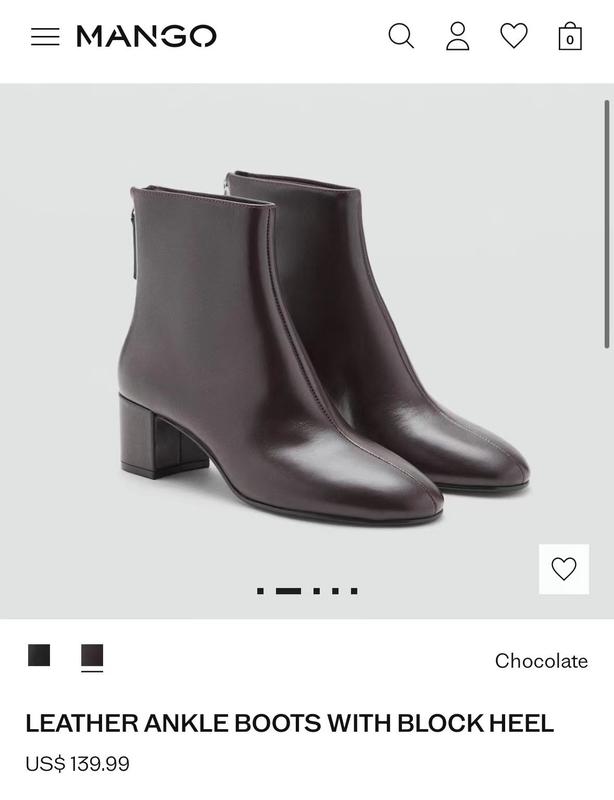Screen dimensions: 614x800
Task: Go to Mango home via logo
Action: click(146, 37)
